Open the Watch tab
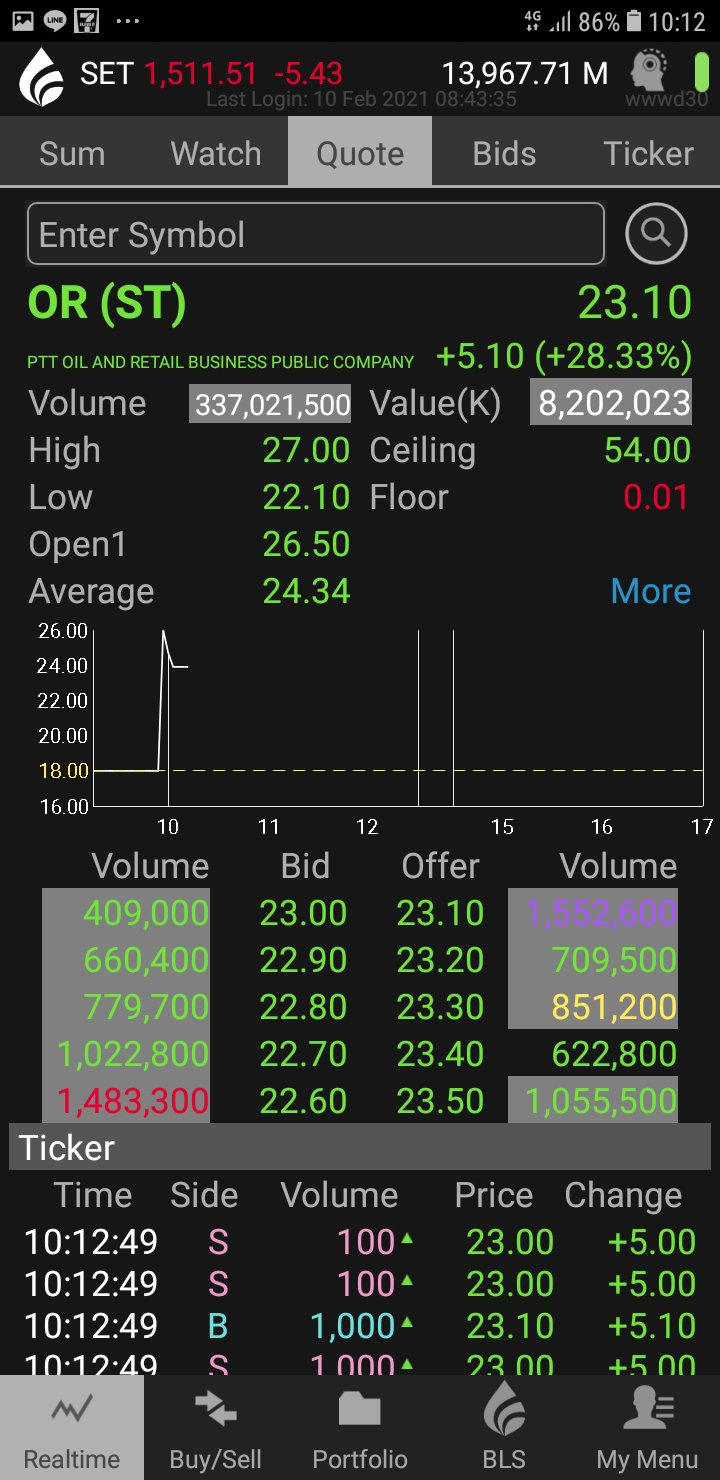Viewport: 720px width, 1480px height. [x=215, y=153]
